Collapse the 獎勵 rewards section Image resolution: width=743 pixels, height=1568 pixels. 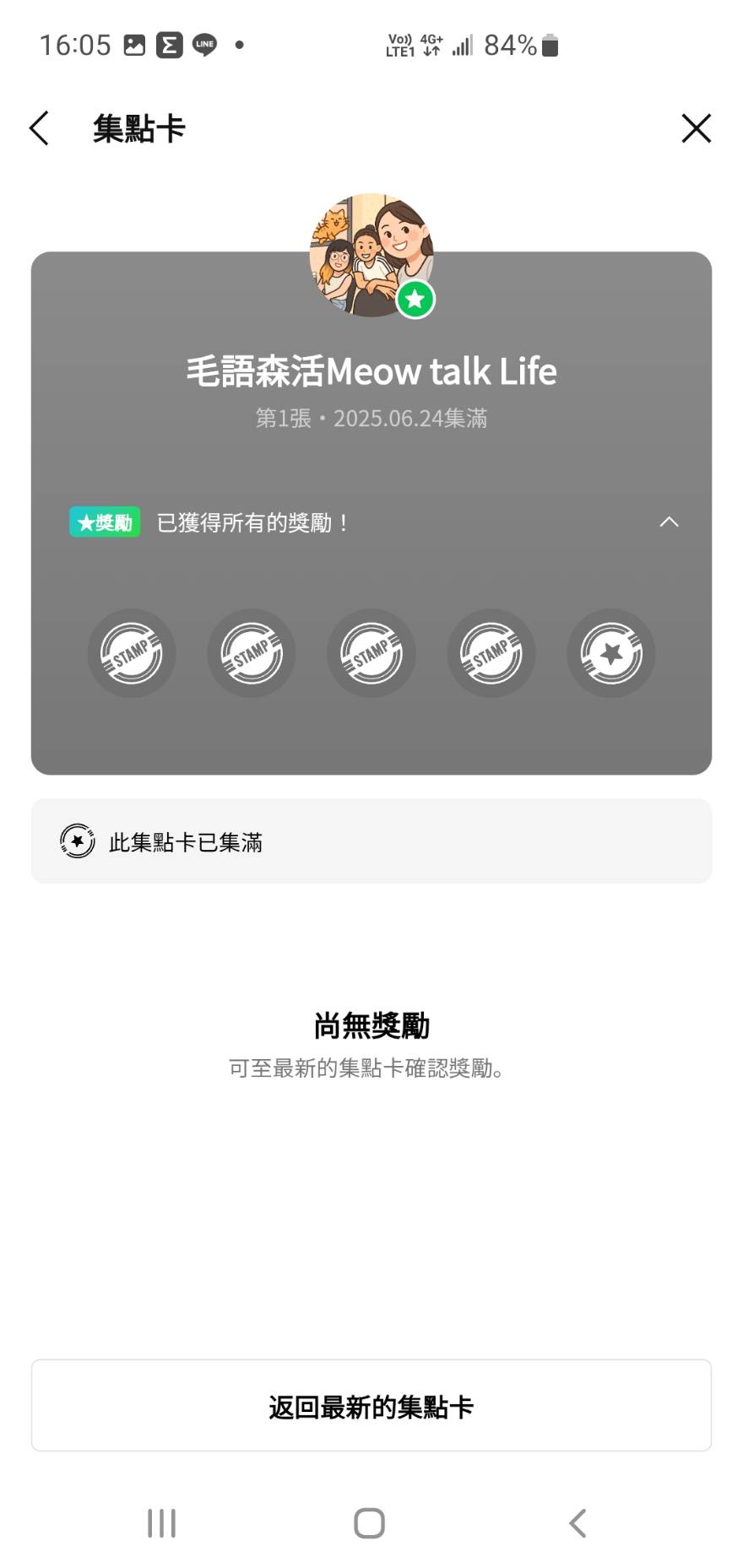click(x=668, y=522)
